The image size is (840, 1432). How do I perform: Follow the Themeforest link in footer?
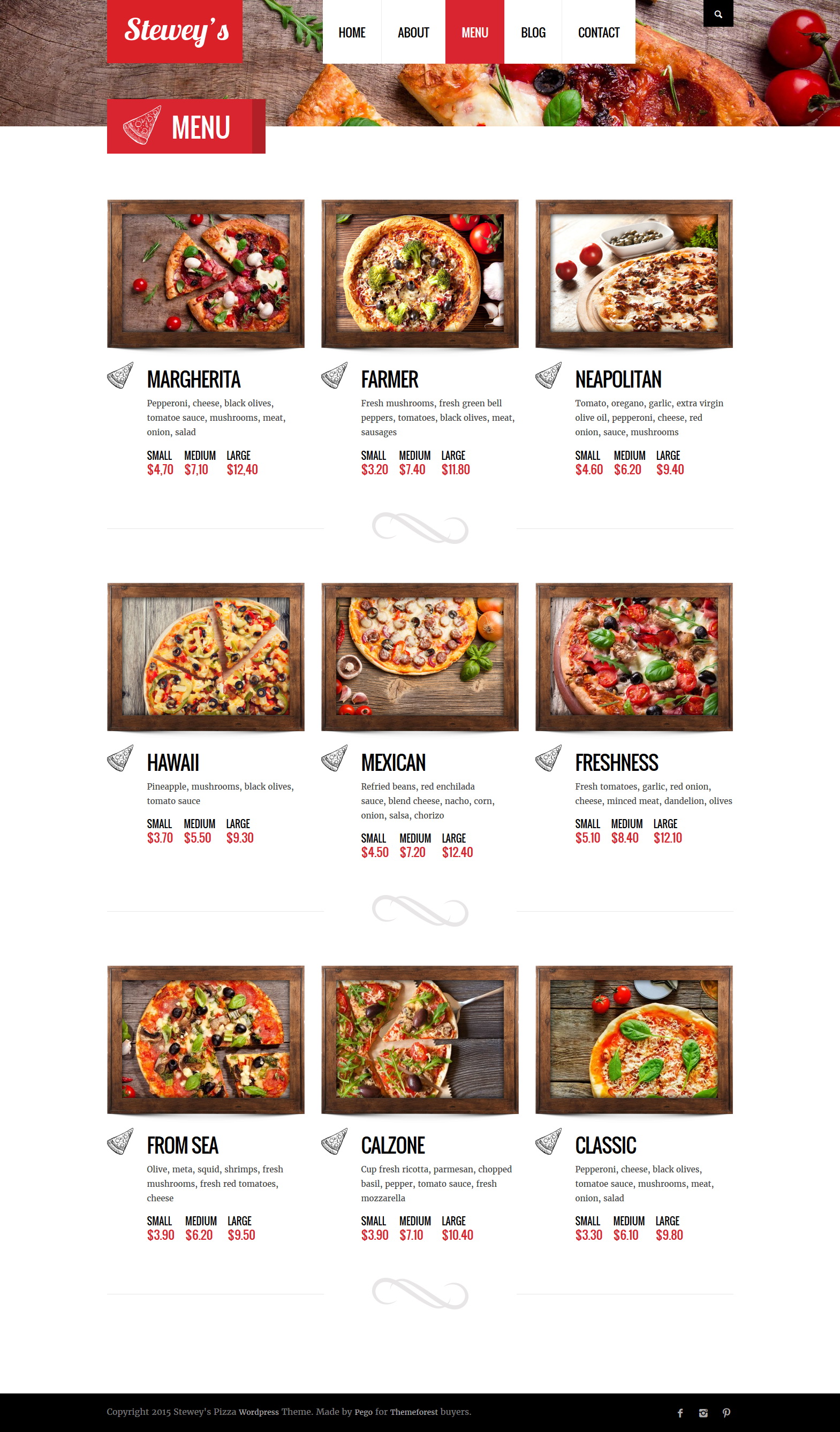[414, 1412]
